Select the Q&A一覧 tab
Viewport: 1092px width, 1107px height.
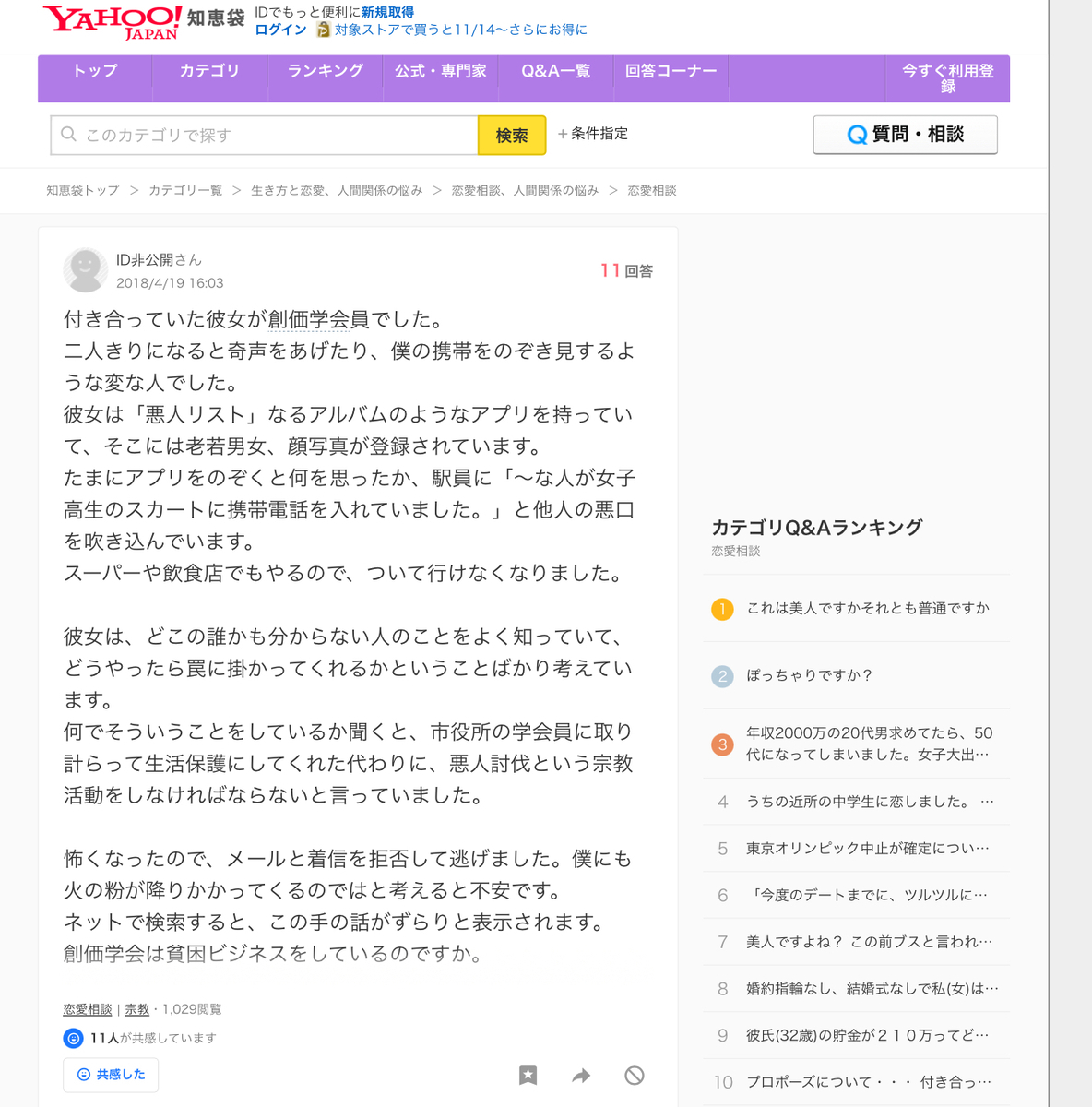(556, 71)
